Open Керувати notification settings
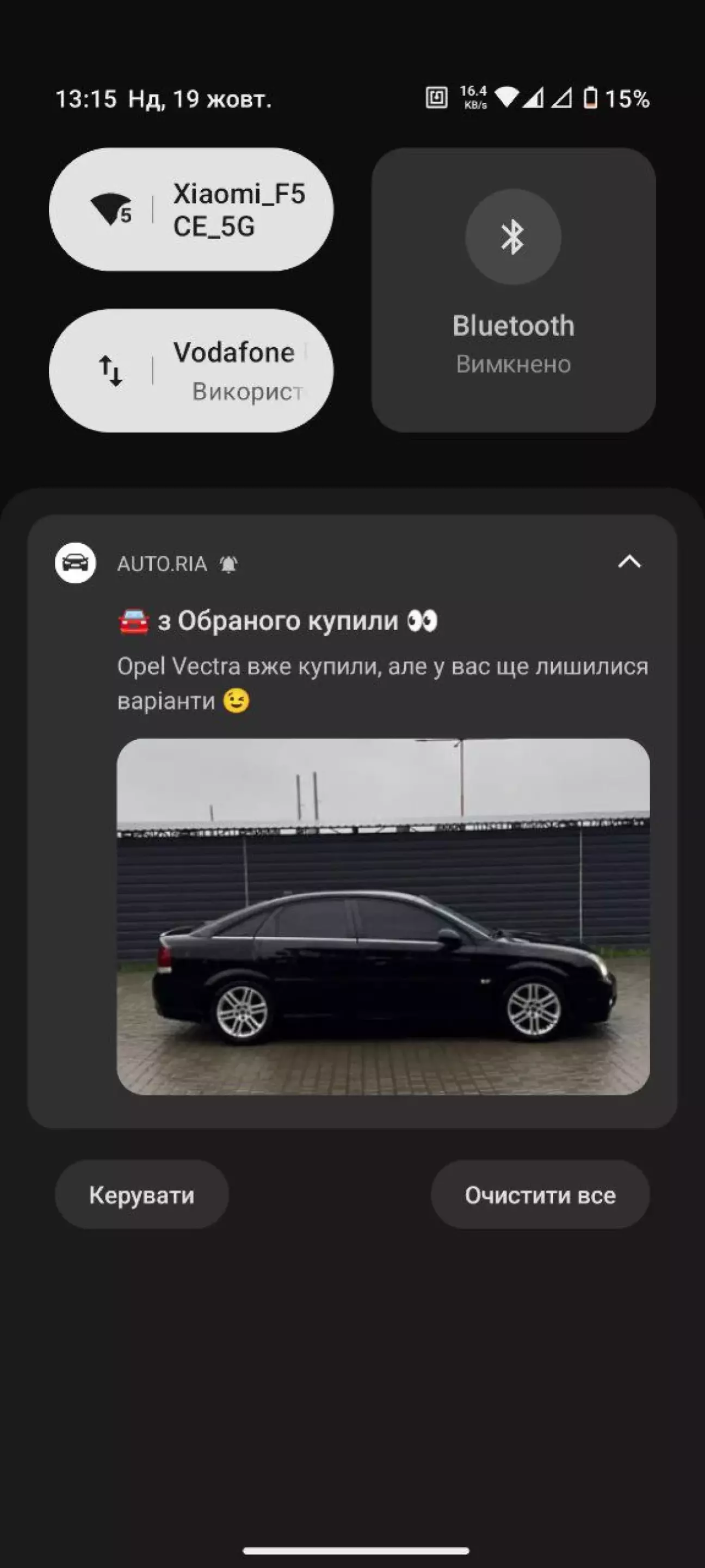This screenshot has width=705, height=1568. [x=142, y=1196]
